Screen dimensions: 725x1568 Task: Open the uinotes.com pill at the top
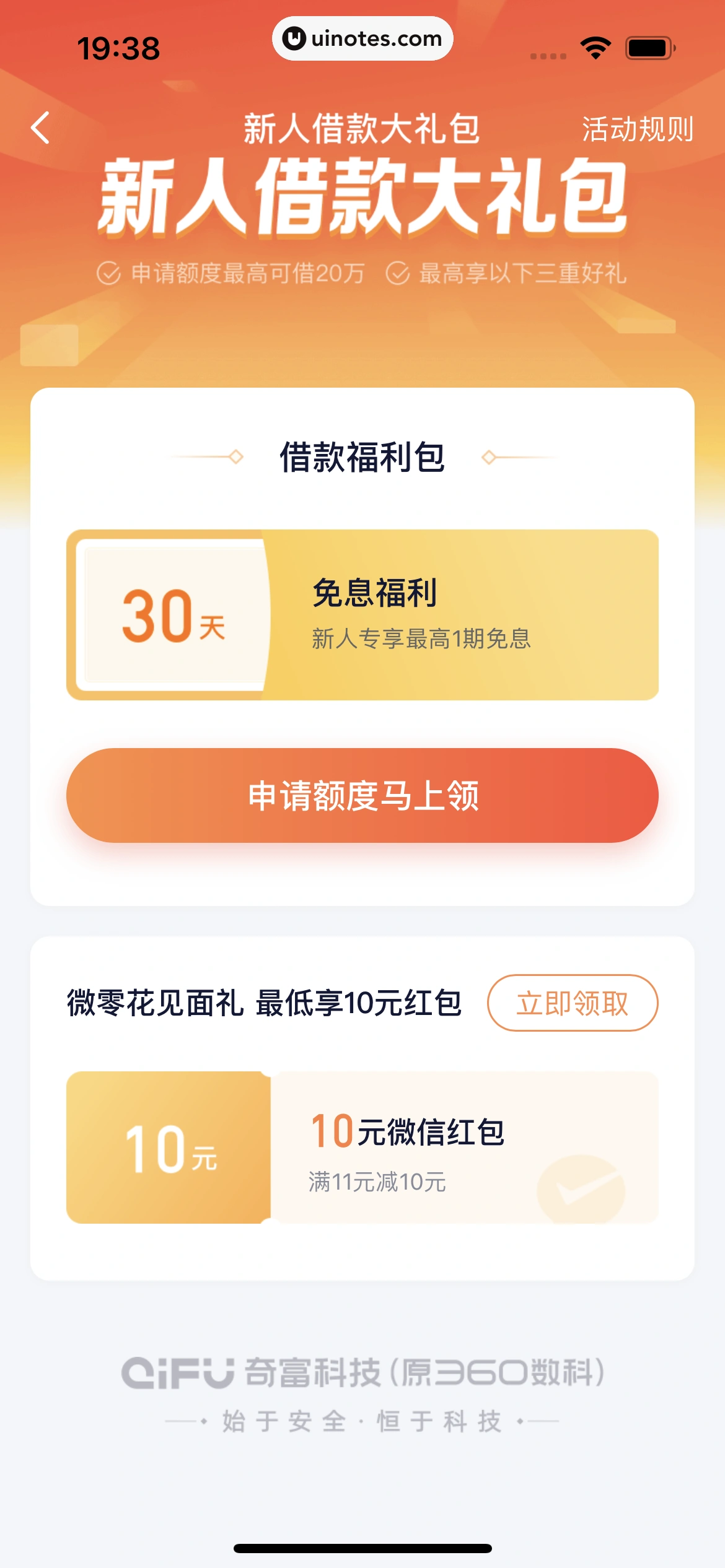[x=362, y=38]
